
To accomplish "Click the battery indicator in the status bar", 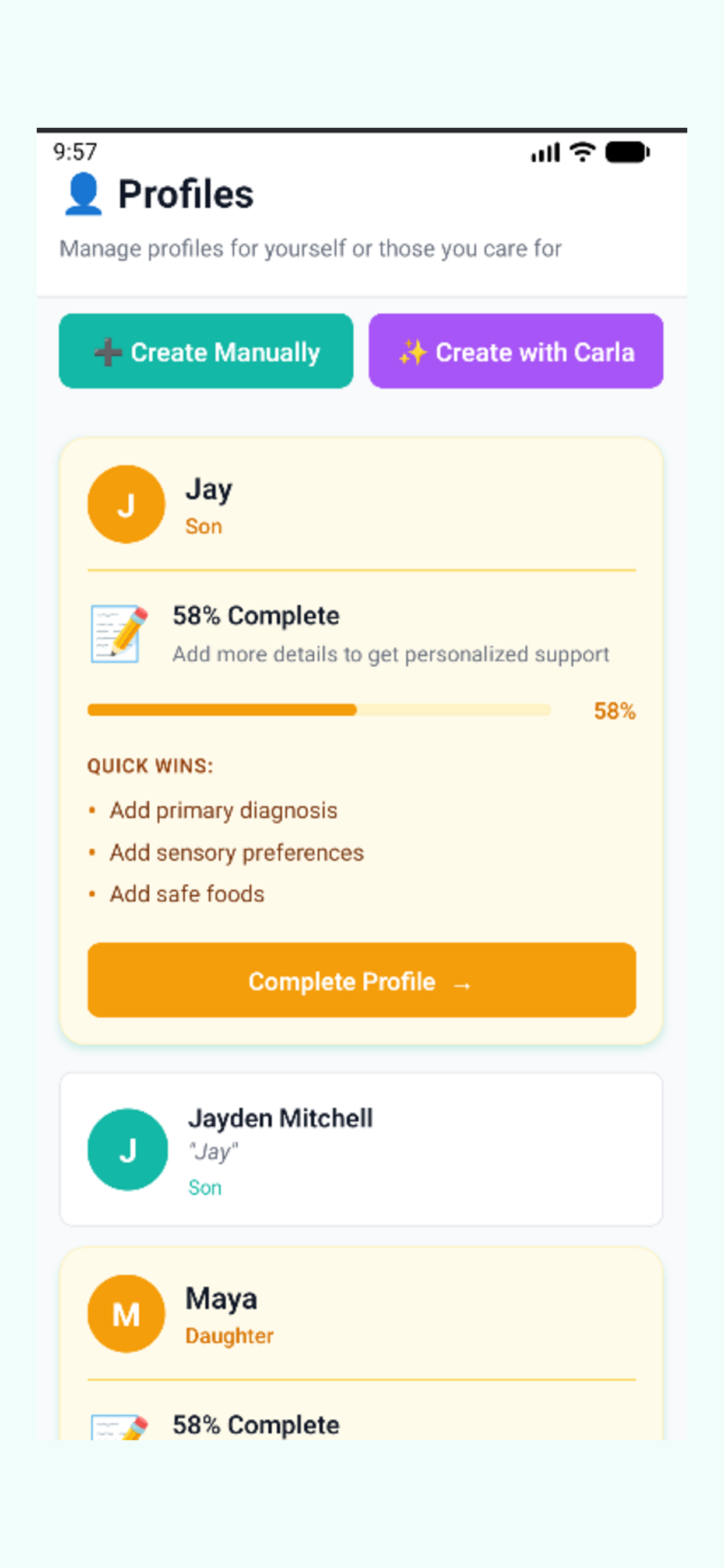I will (x=627, y=153).
